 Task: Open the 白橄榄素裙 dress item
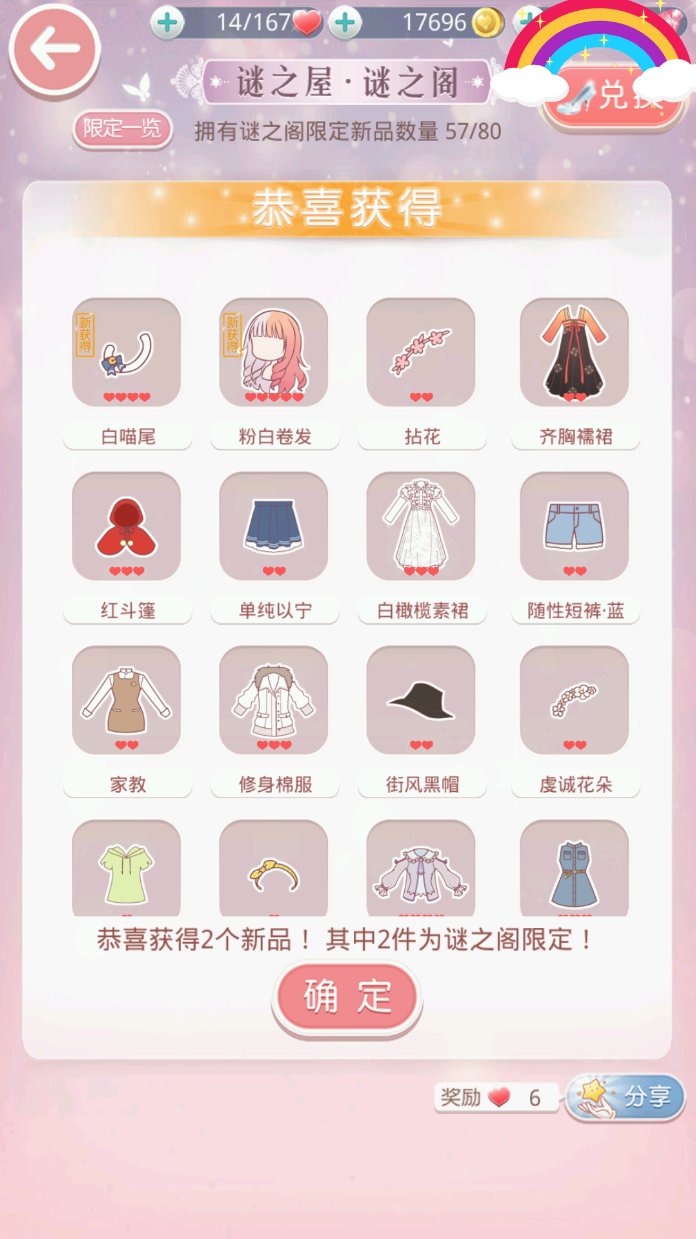421,526
